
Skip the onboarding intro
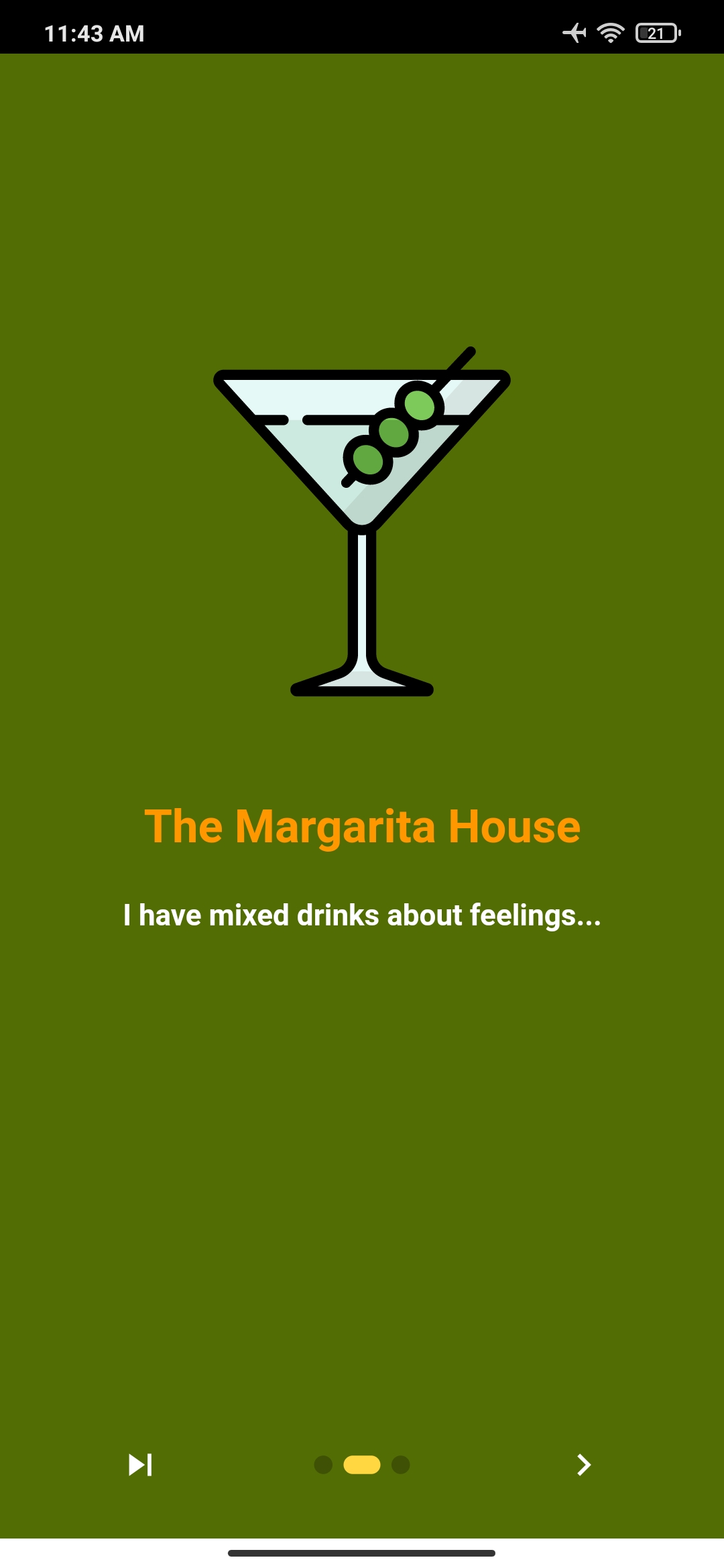pos(140,1465)
